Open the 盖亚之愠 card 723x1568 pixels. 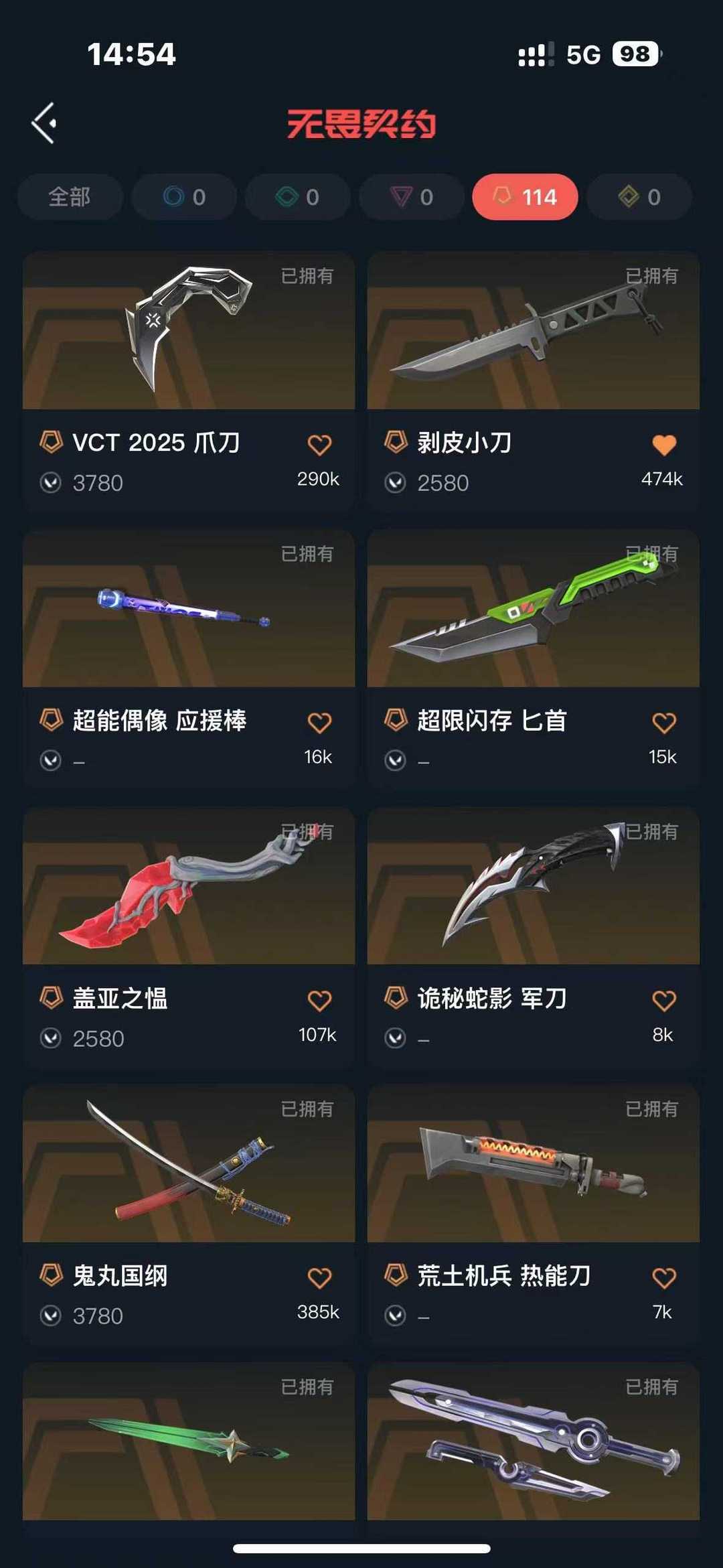click(x=189, y=938)
